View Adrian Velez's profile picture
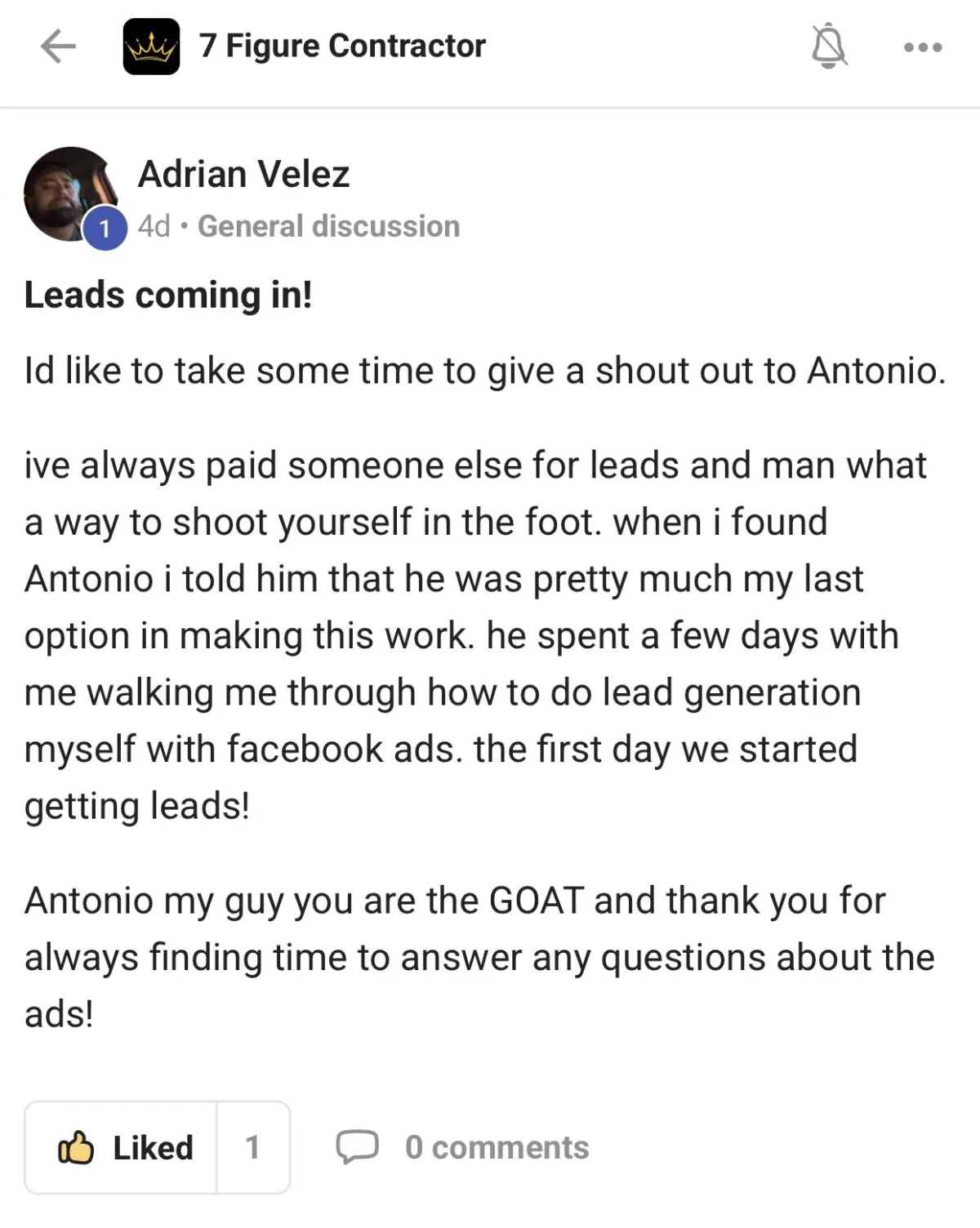980x1228 pixels. click(x=72, y=195)
